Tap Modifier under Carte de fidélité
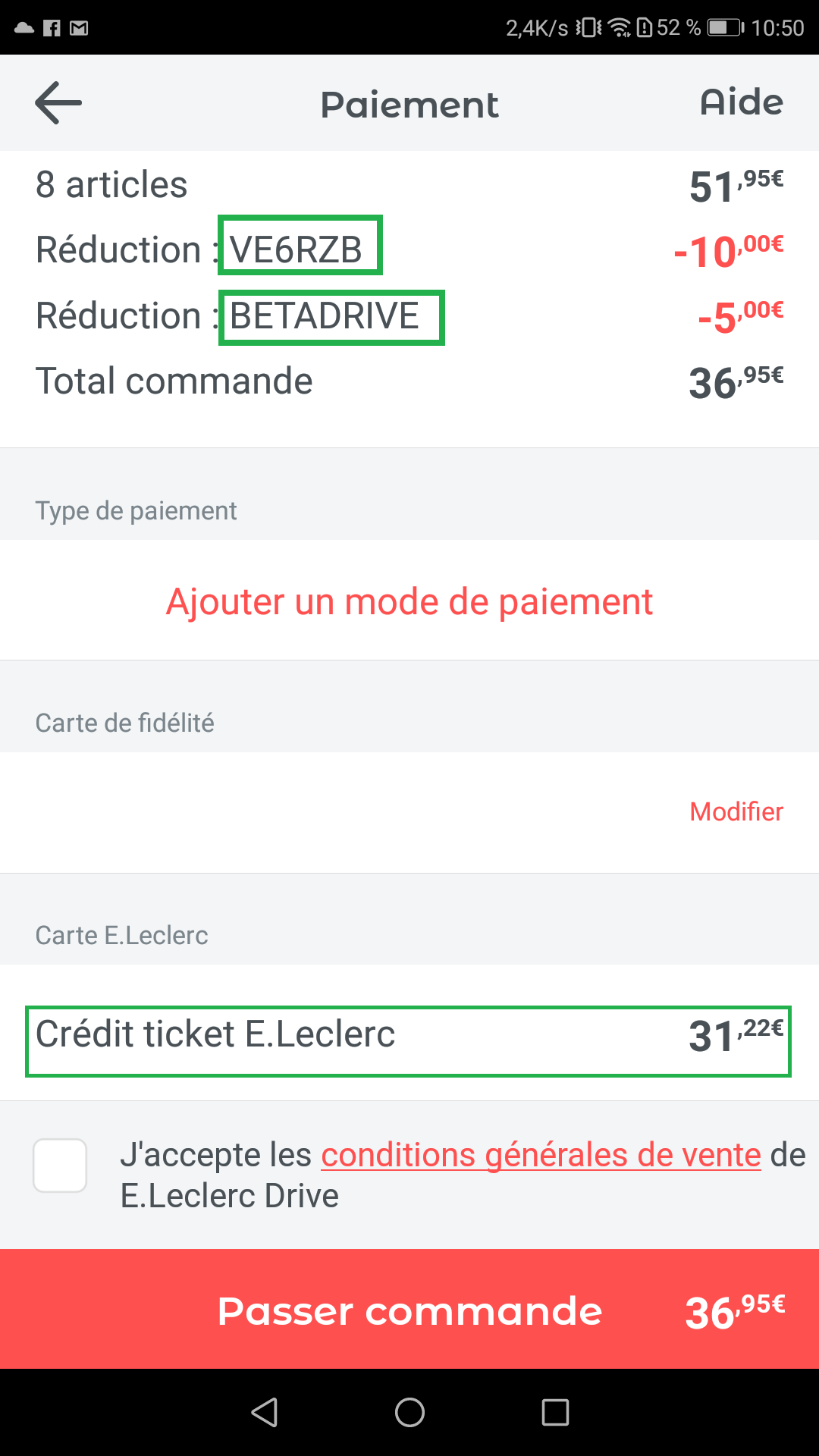 [x=736, y=811]
